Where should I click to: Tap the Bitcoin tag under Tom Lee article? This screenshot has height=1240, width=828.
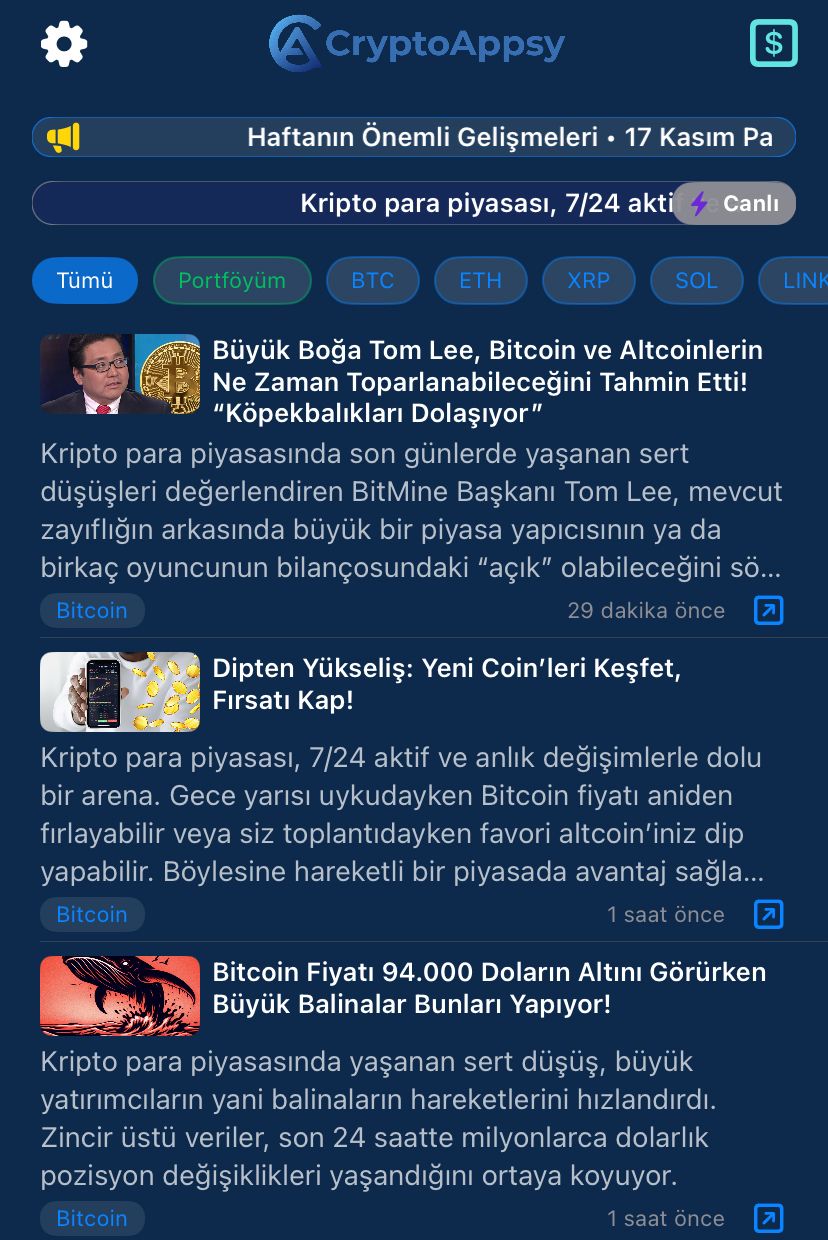click(92, 610)
